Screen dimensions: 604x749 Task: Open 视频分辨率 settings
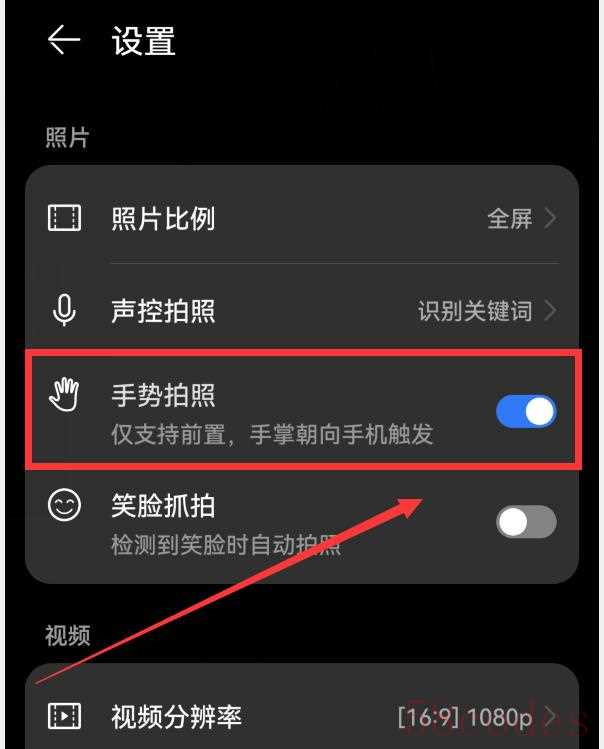(x=300, y=716)
